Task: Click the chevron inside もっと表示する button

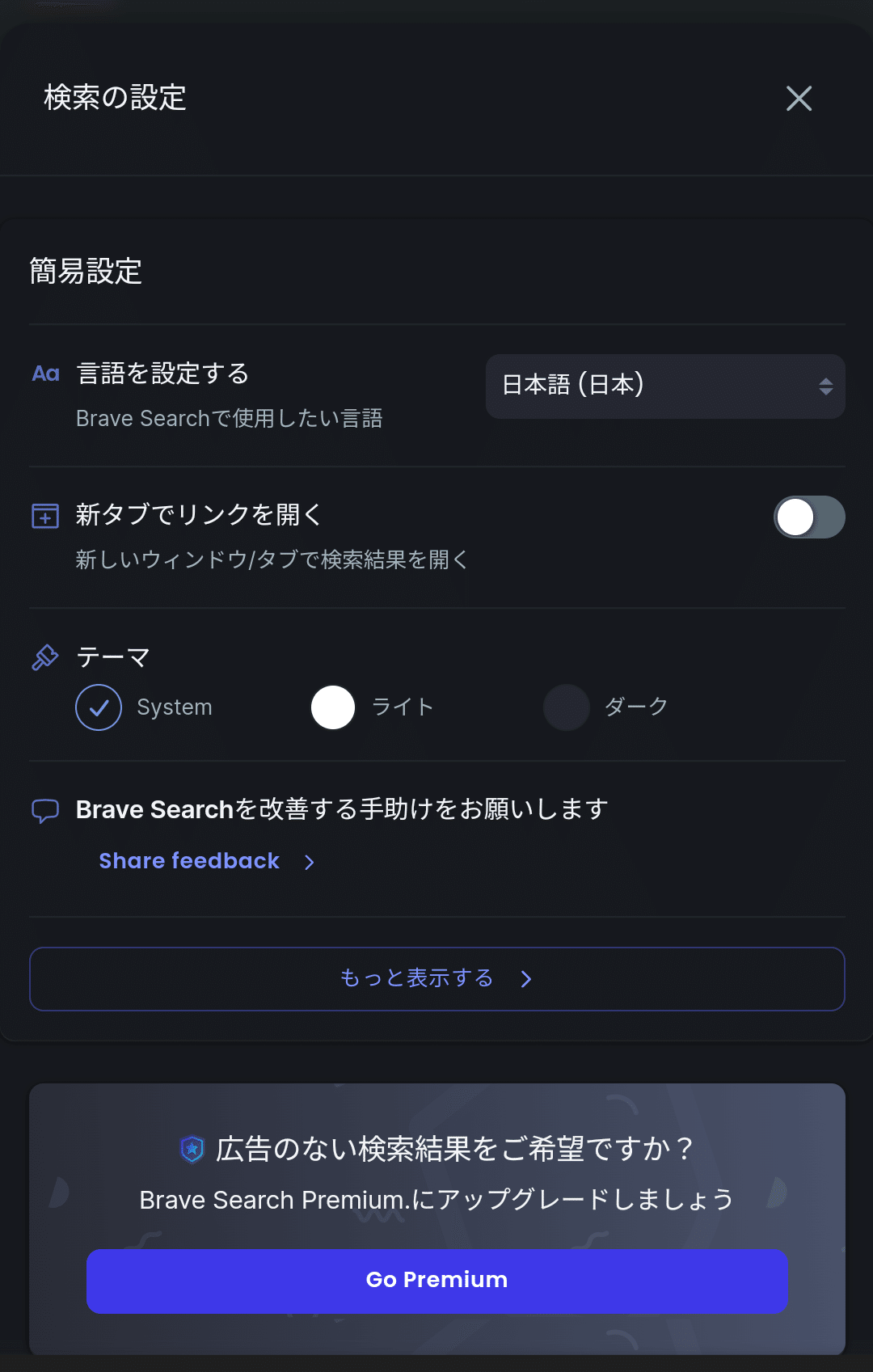Action: pos(526,979)
